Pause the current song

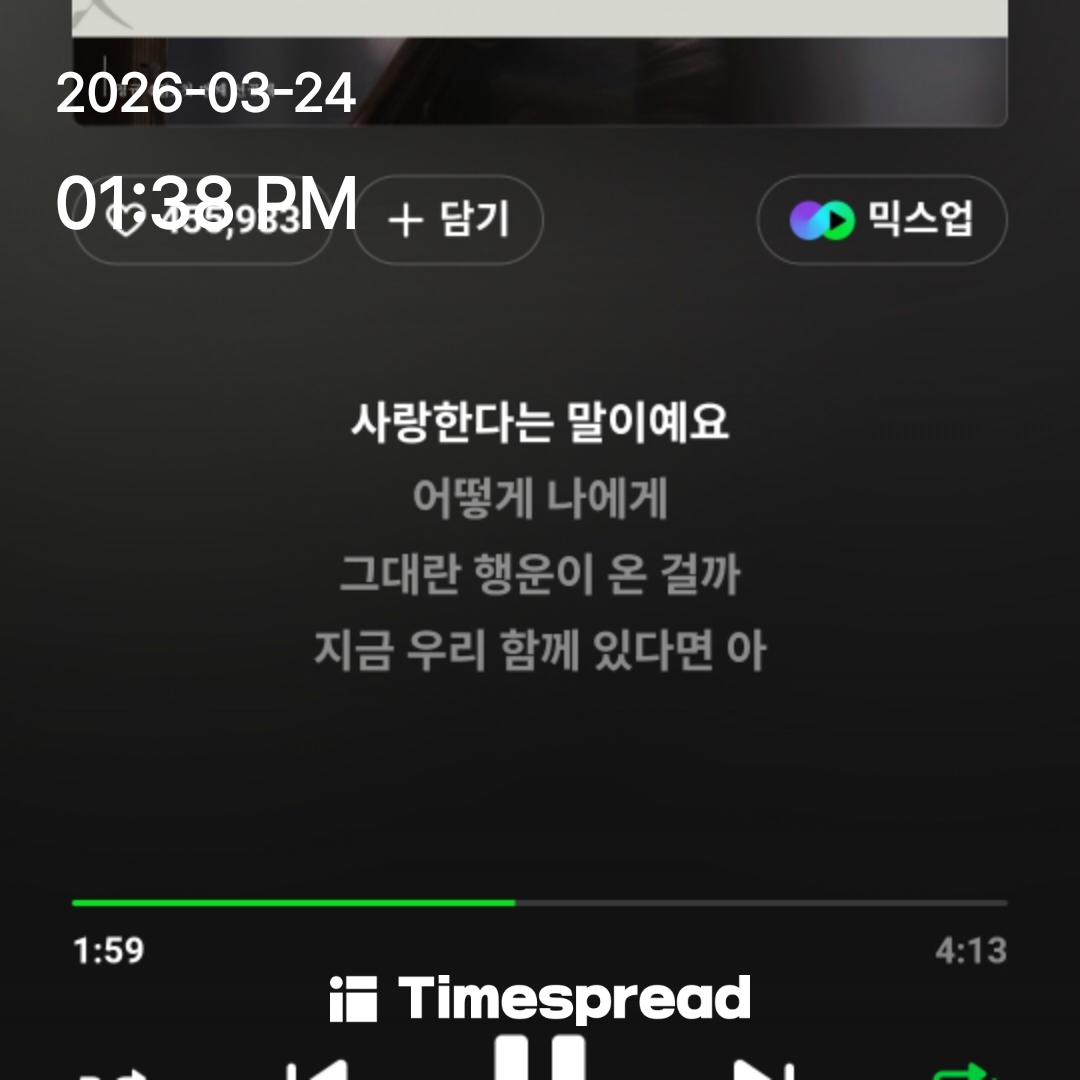[540, 1060]
